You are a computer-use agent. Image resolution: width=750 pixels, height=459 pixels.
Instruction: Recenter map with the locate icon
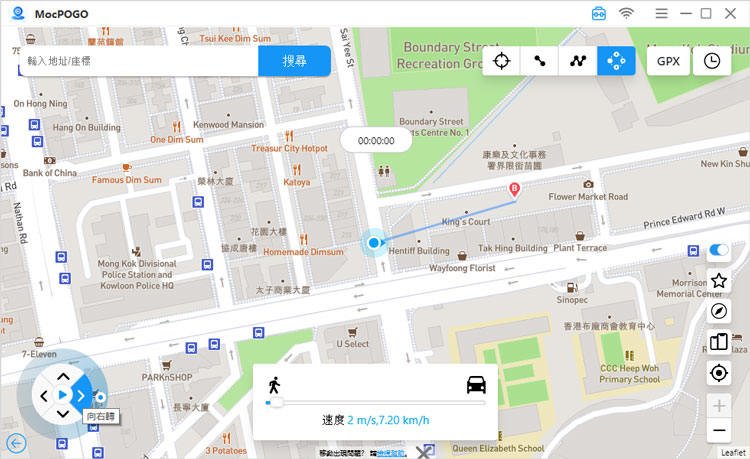(x=718, y=373)
